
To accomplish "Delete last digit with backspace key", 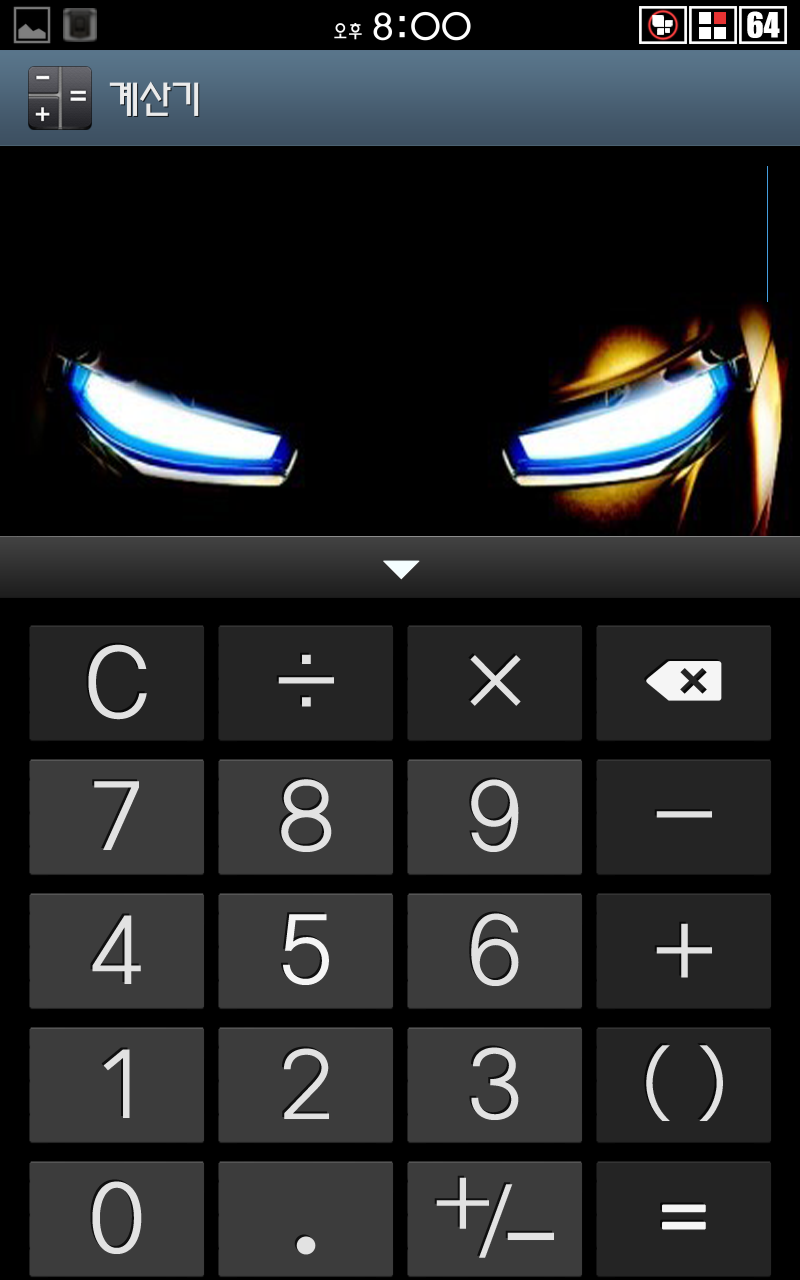I will click(x=683, y=683).
